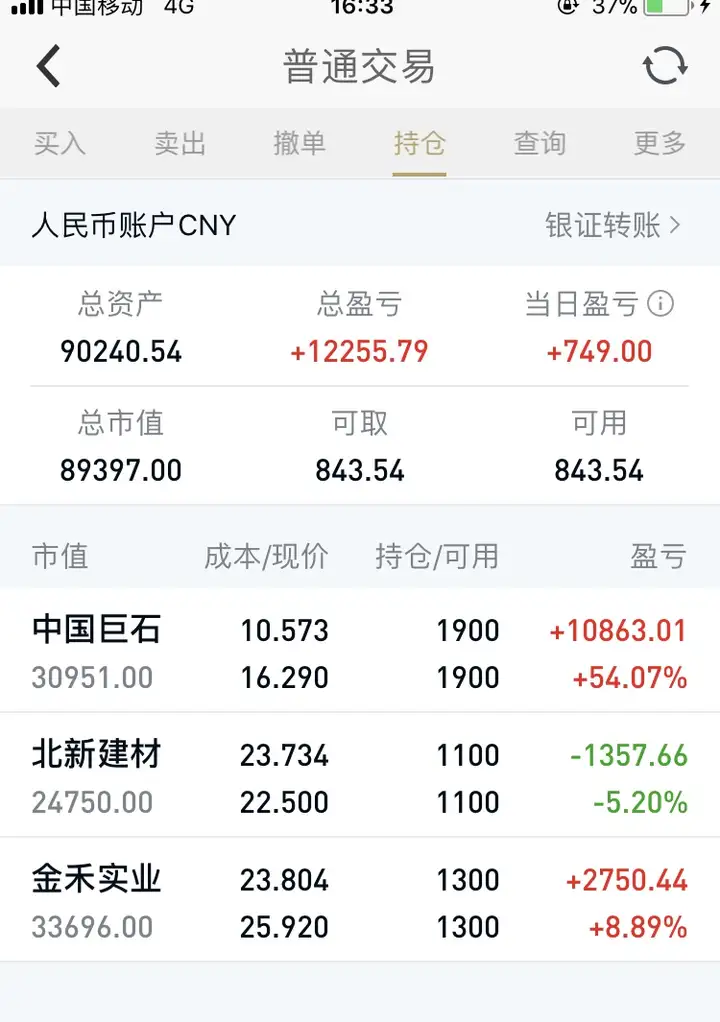The width and height of the screenshot is (720, 1022).
Task: Open the 撤单 section
Action: (x=299, y=144)
